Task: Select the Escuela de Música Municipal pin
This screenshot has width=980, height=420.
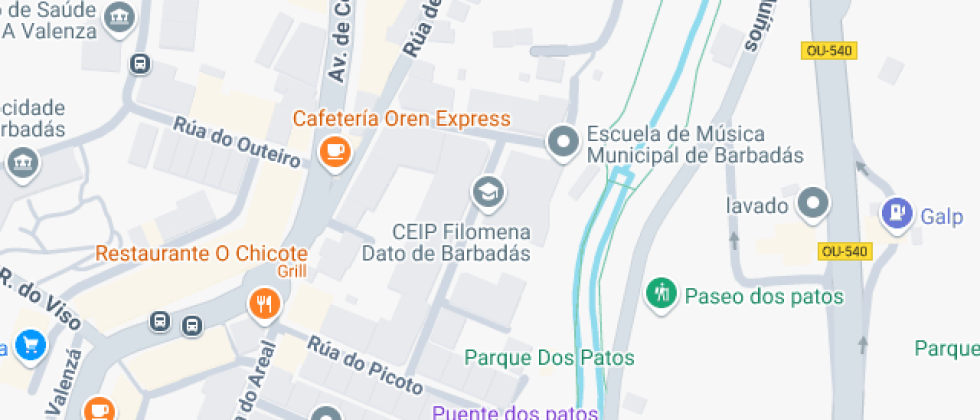Action: tap(564, 141)
